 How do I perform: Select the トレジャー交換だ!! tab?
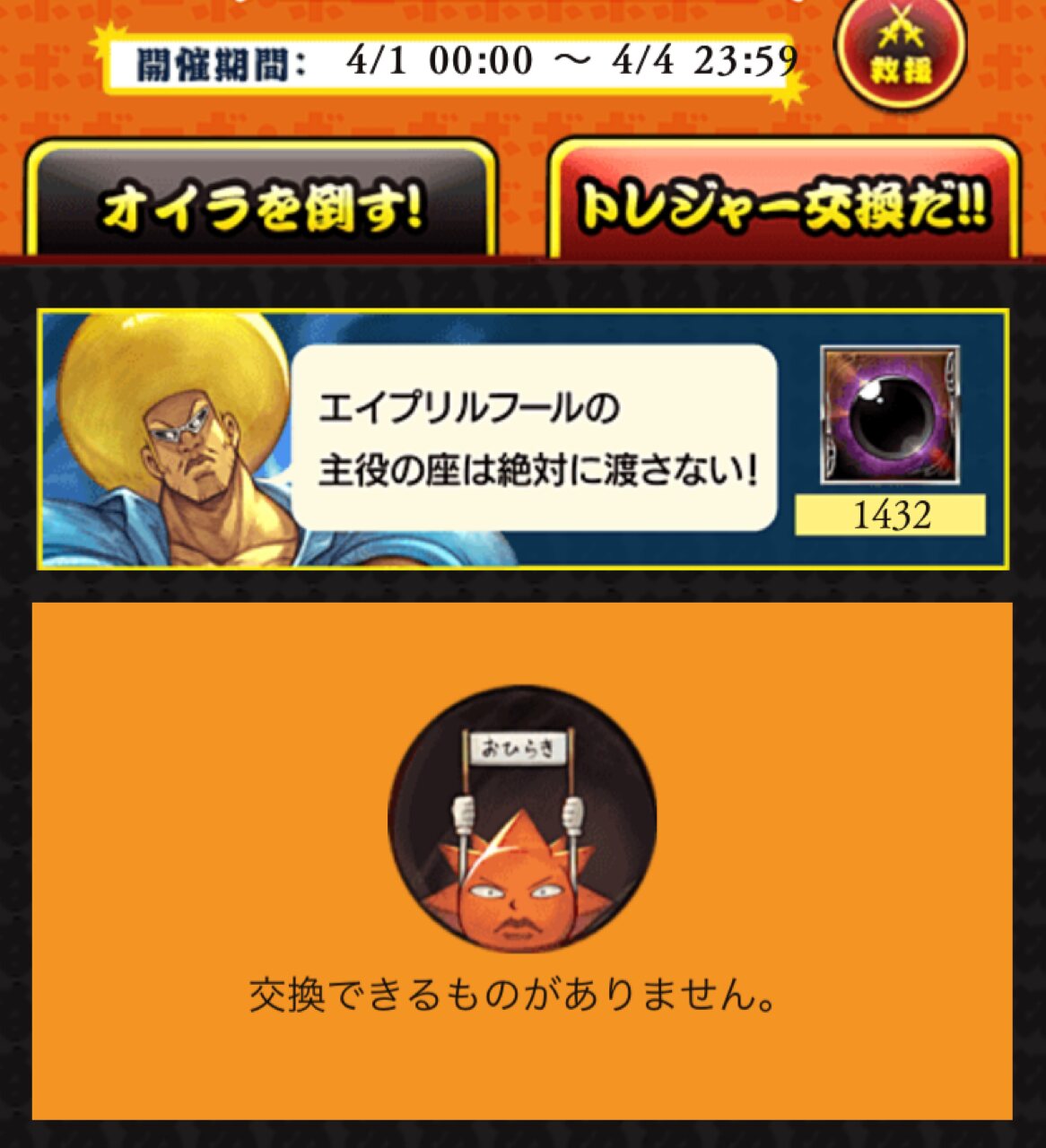point(783,204)
